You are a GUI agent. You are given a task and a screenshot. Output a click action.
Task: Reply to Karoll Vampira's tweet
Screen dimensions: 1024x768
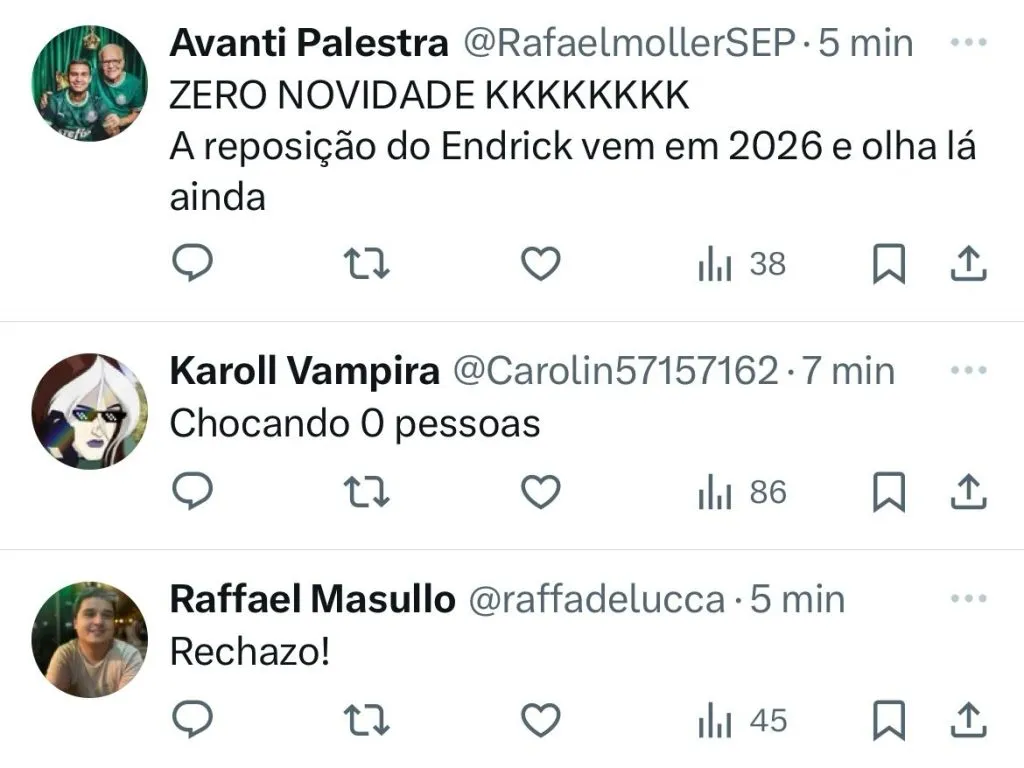(x=191, y=492)
